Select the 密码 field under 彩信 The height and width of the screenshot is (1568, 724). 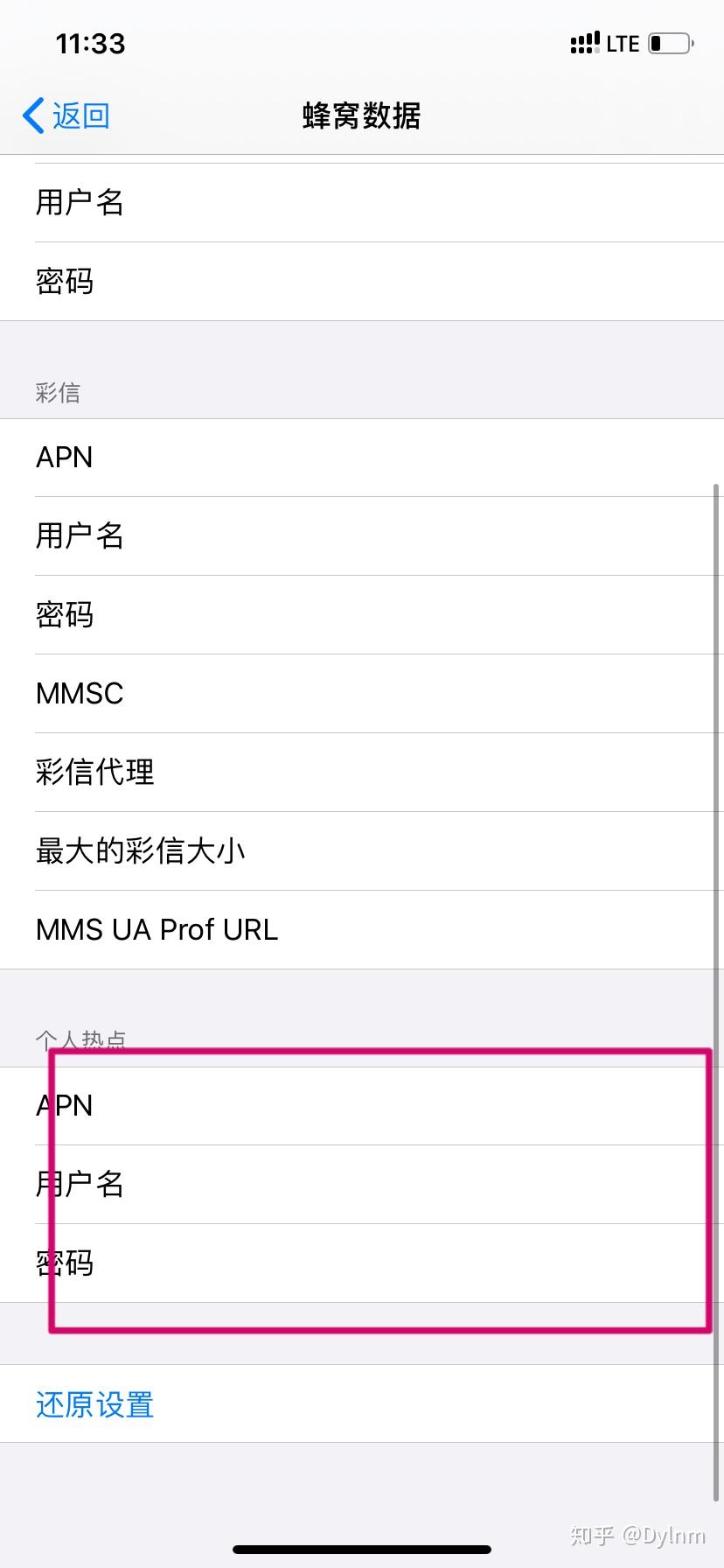coord(362,615)
